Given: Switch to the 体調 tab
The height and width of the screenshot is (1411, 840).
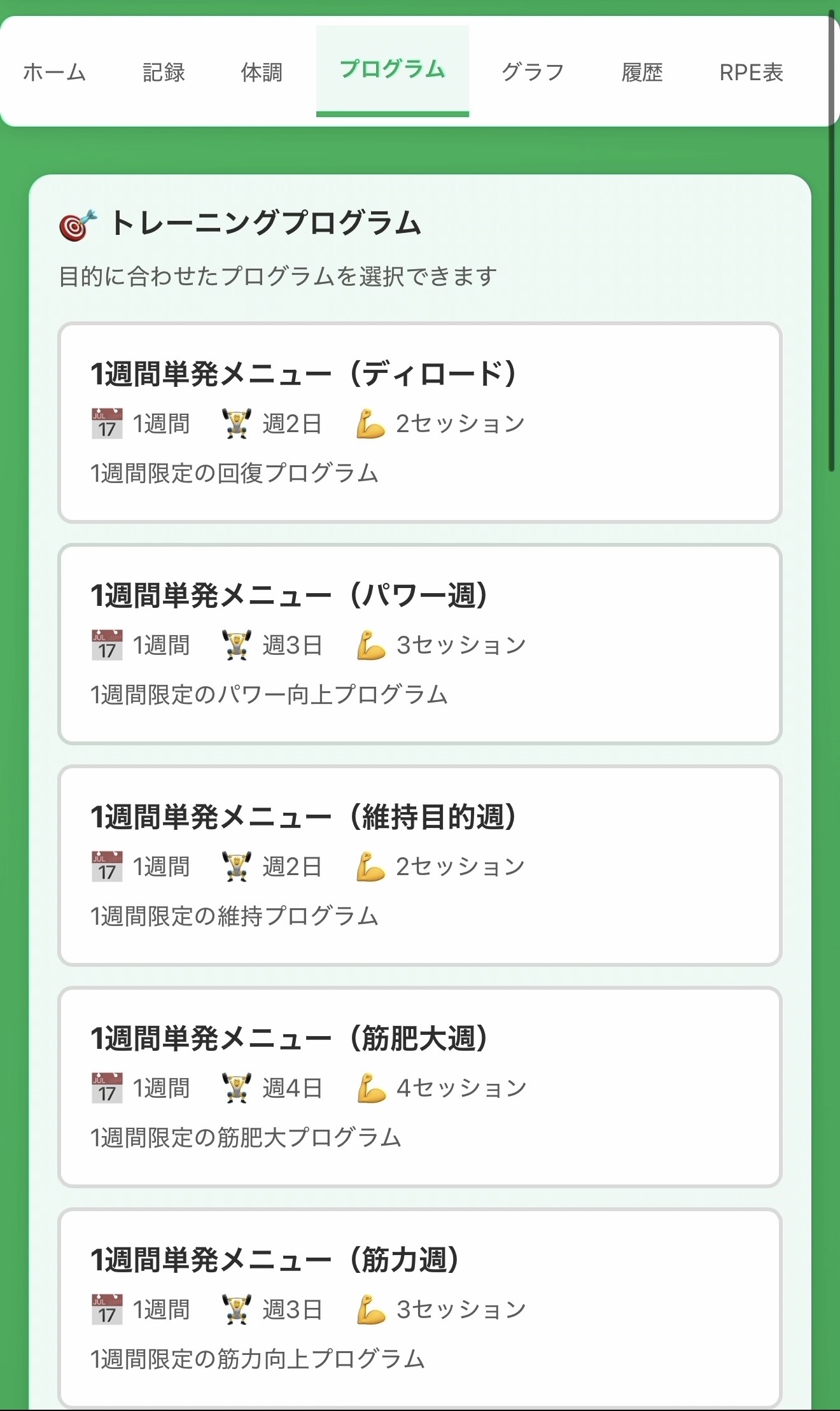Looking at the screenshot, I should [262, 72].
